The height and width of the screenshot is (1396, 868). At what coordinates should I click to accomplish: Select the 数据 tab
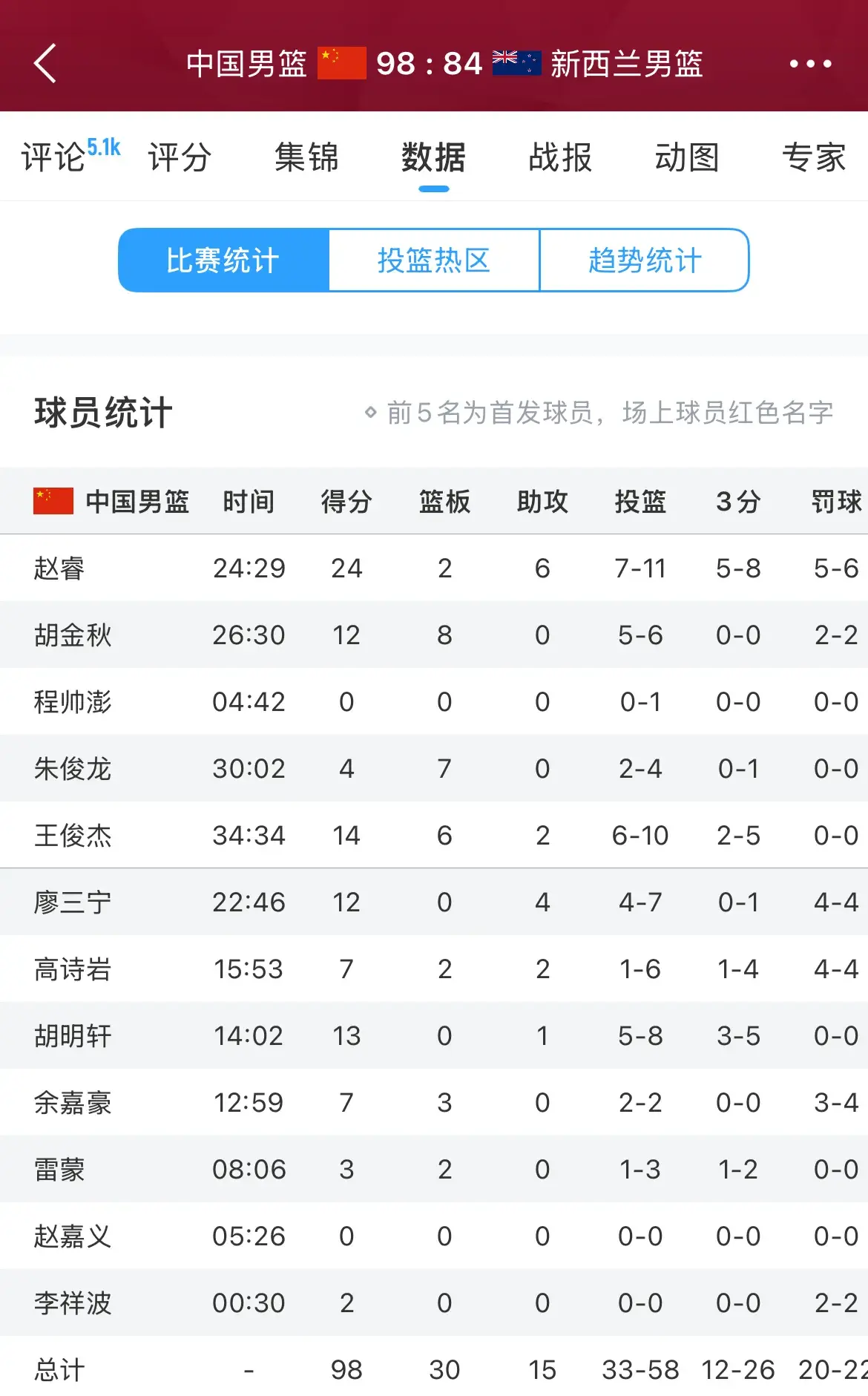pyautogui.click(x=433, y=157)
